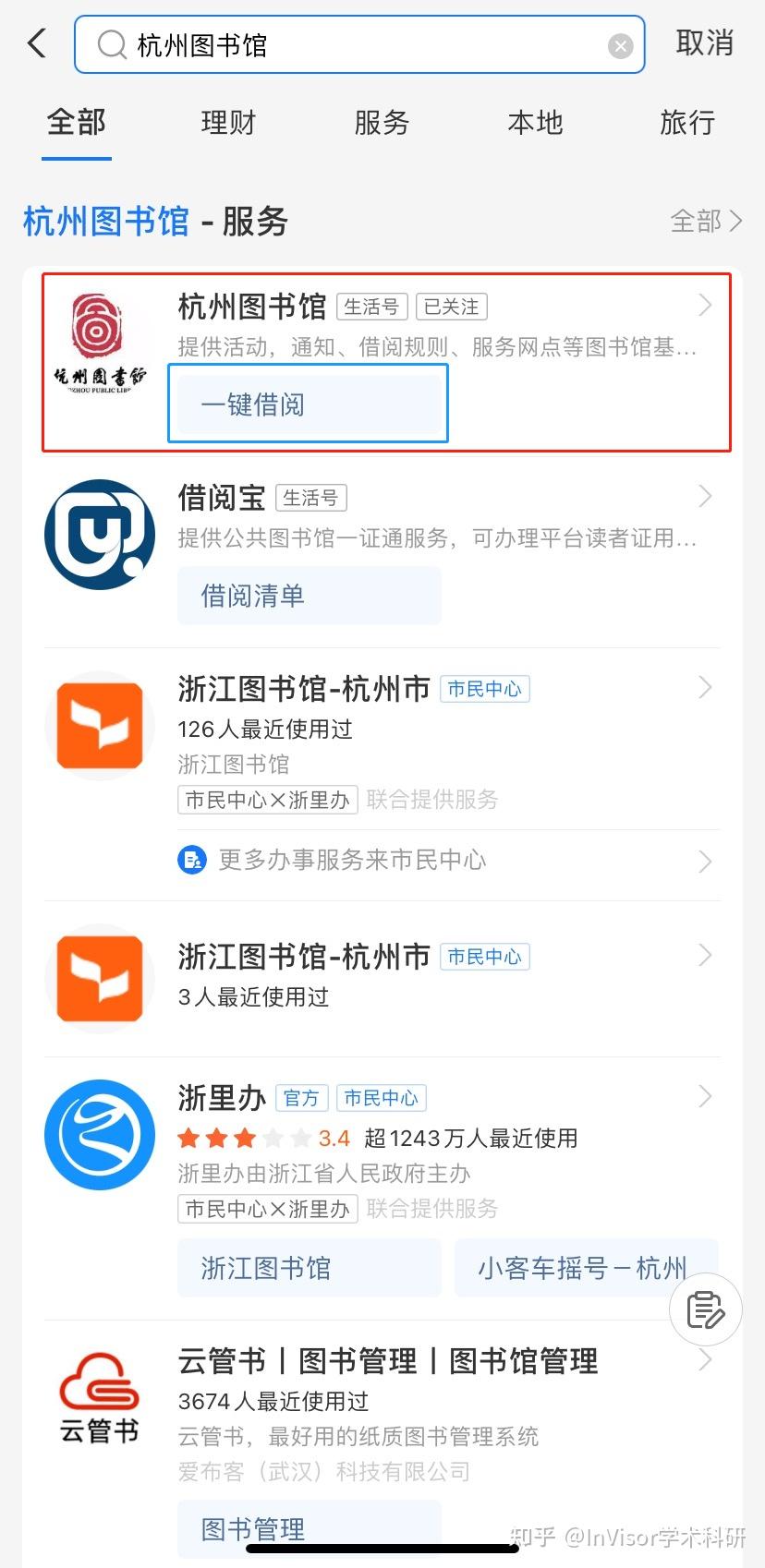The image size is (765, 1568).
Task: Switch to the 理财 tab
Action: pos(228,122)
